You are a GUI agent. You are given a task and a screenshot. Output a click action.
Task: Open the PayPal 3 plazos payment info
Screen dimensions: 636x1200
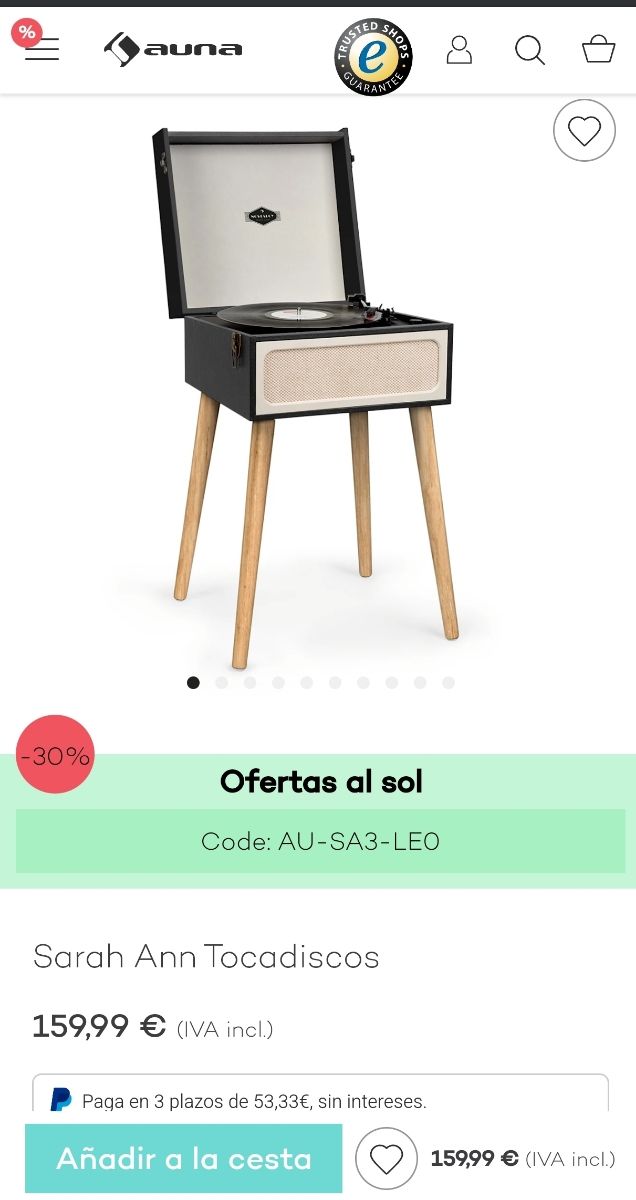click(x=320, y=1098)
